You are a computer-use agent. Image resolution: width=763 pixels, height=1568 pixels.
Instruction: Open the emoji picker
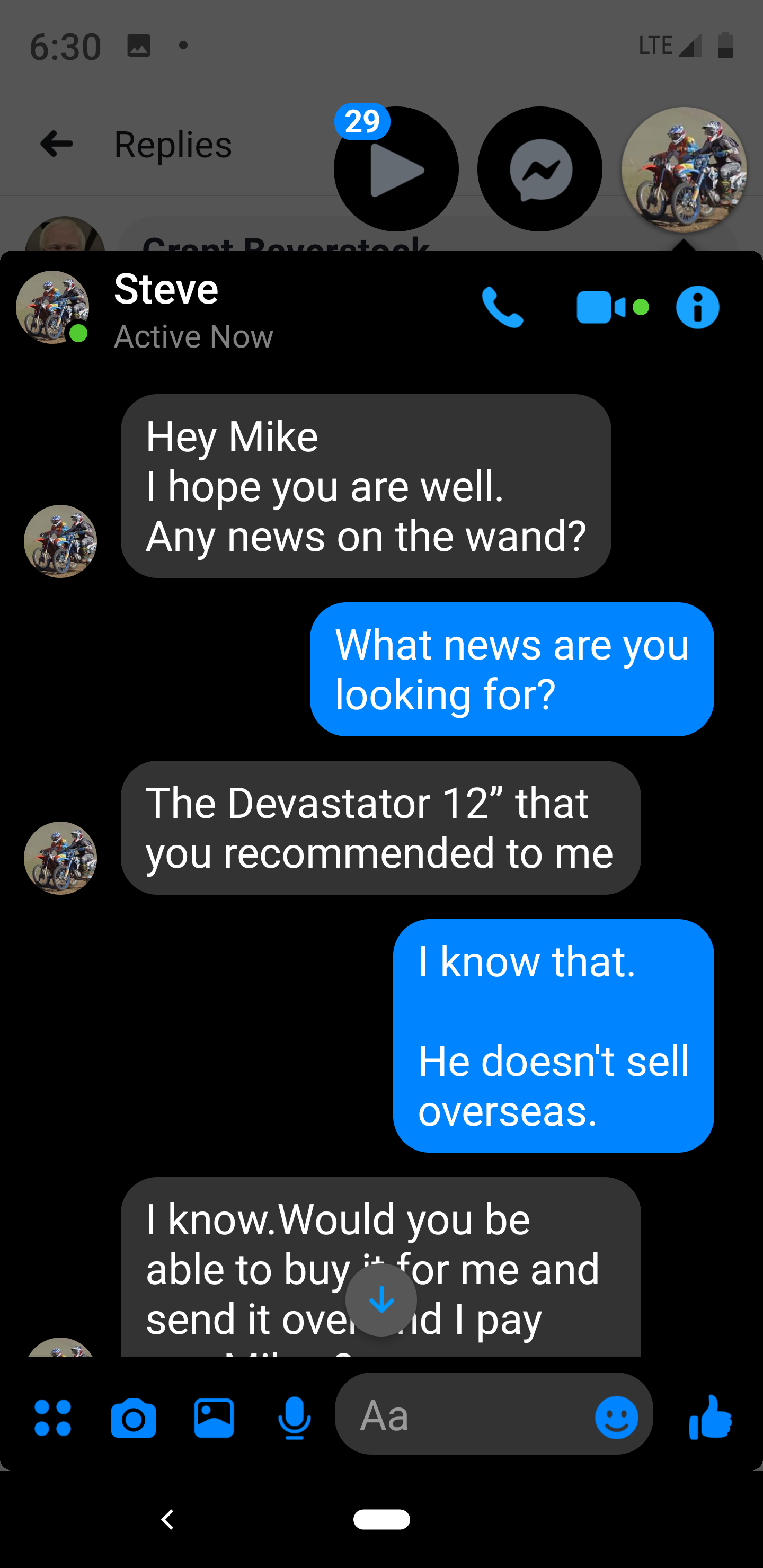[x=616, y=1417]
